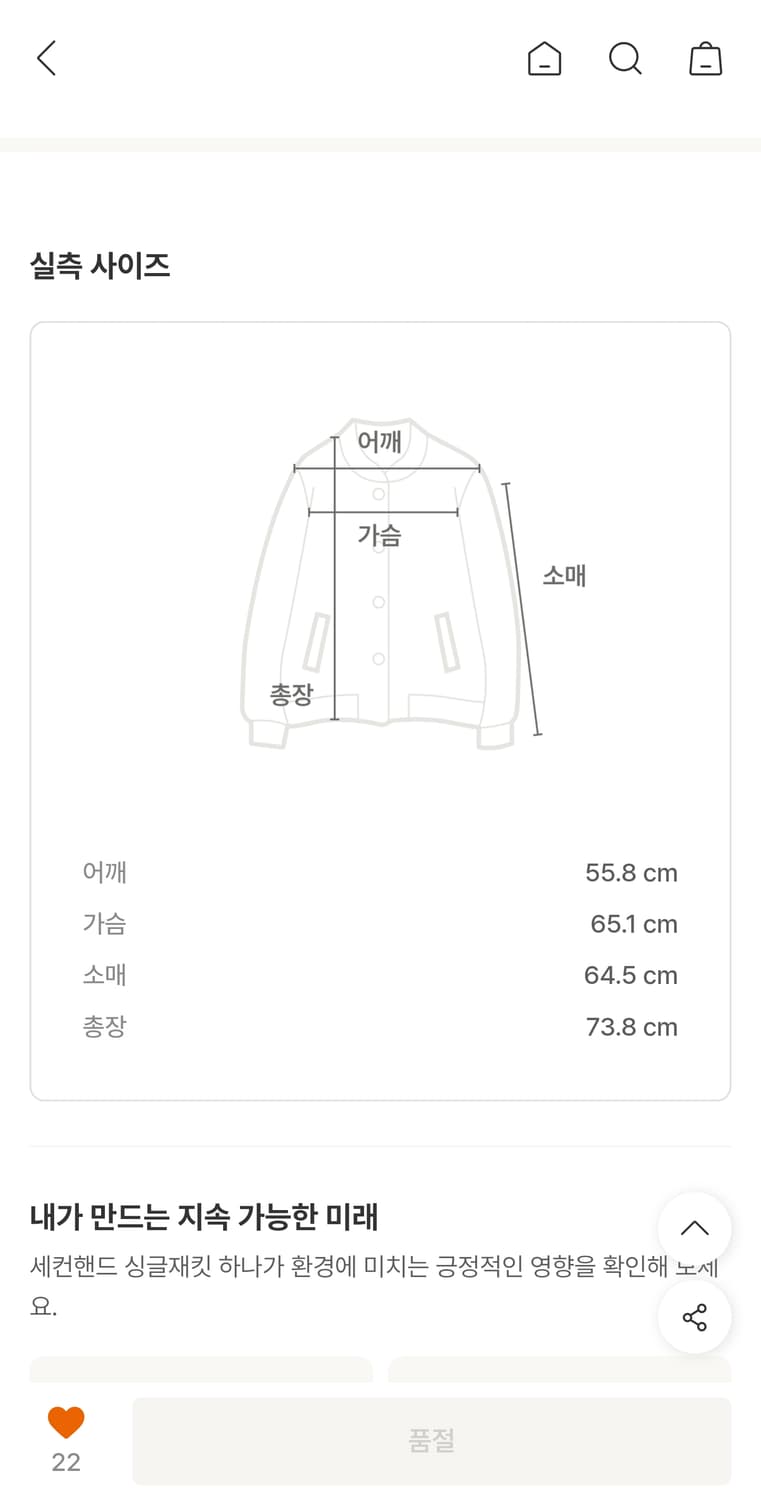Open the home screen icon
This screenshot has width=761, height=1500.
pyautogui.click(x=545, y=59)
